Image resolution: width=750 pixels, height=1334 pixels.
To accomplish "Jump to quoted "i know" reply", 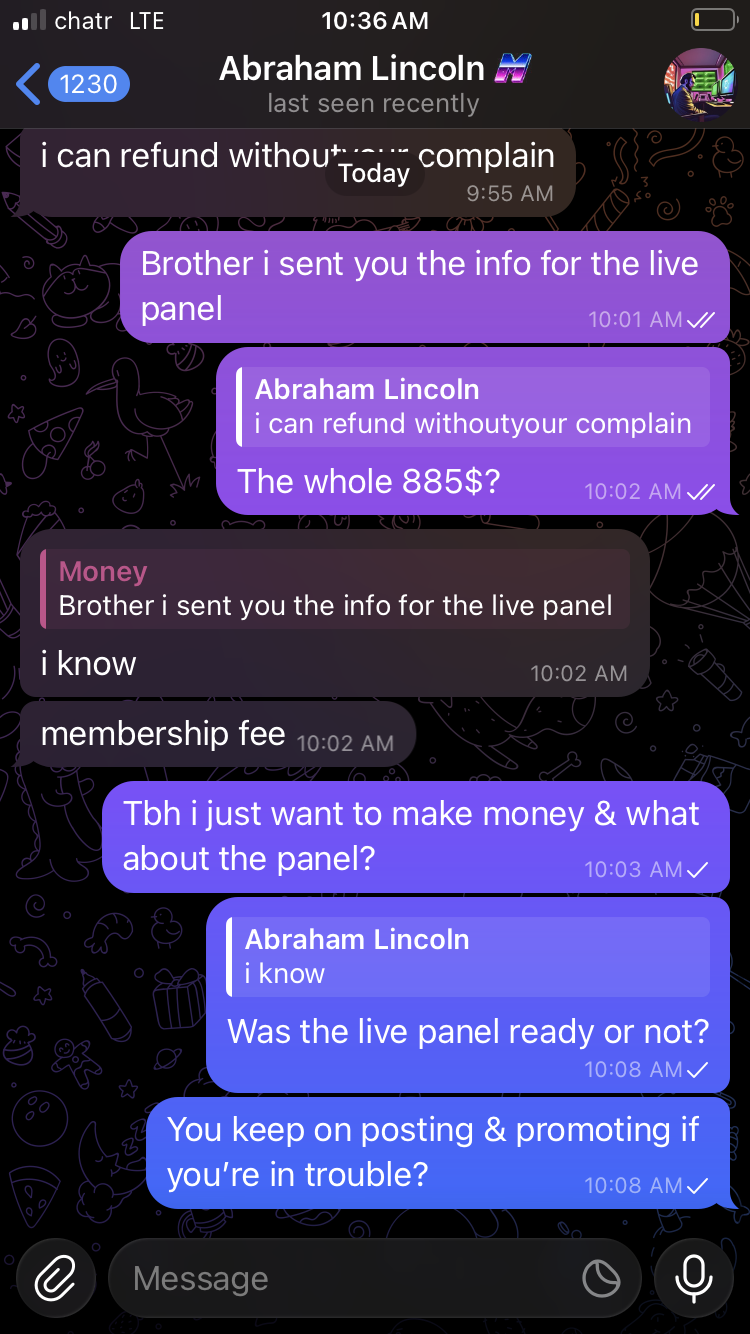I will coord(468,957).
